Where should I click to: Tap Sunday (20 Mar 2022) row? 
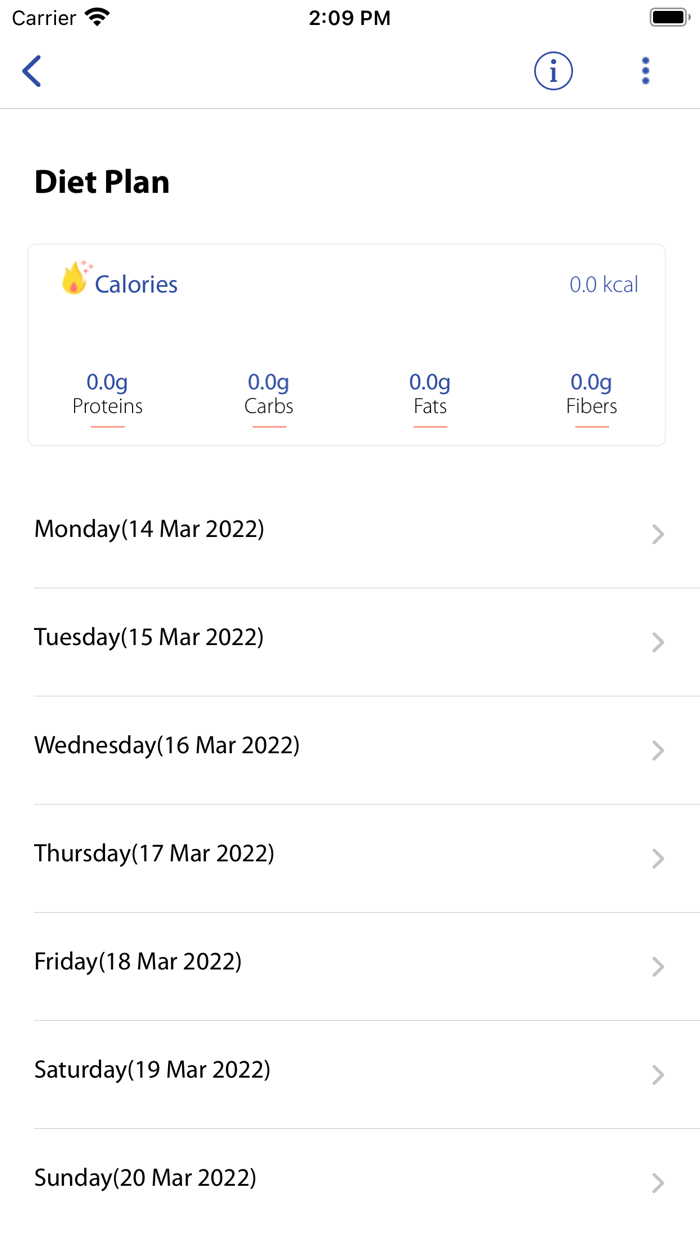[x=350, y=1179]
